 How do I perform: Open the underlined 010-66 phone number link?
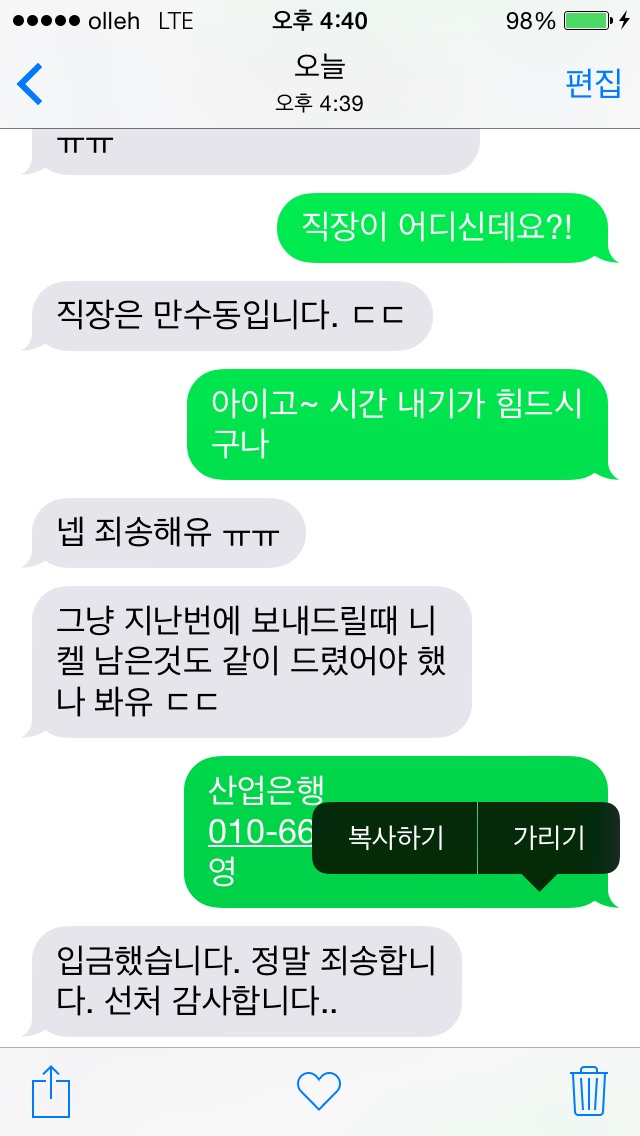(x=260, y=832)
